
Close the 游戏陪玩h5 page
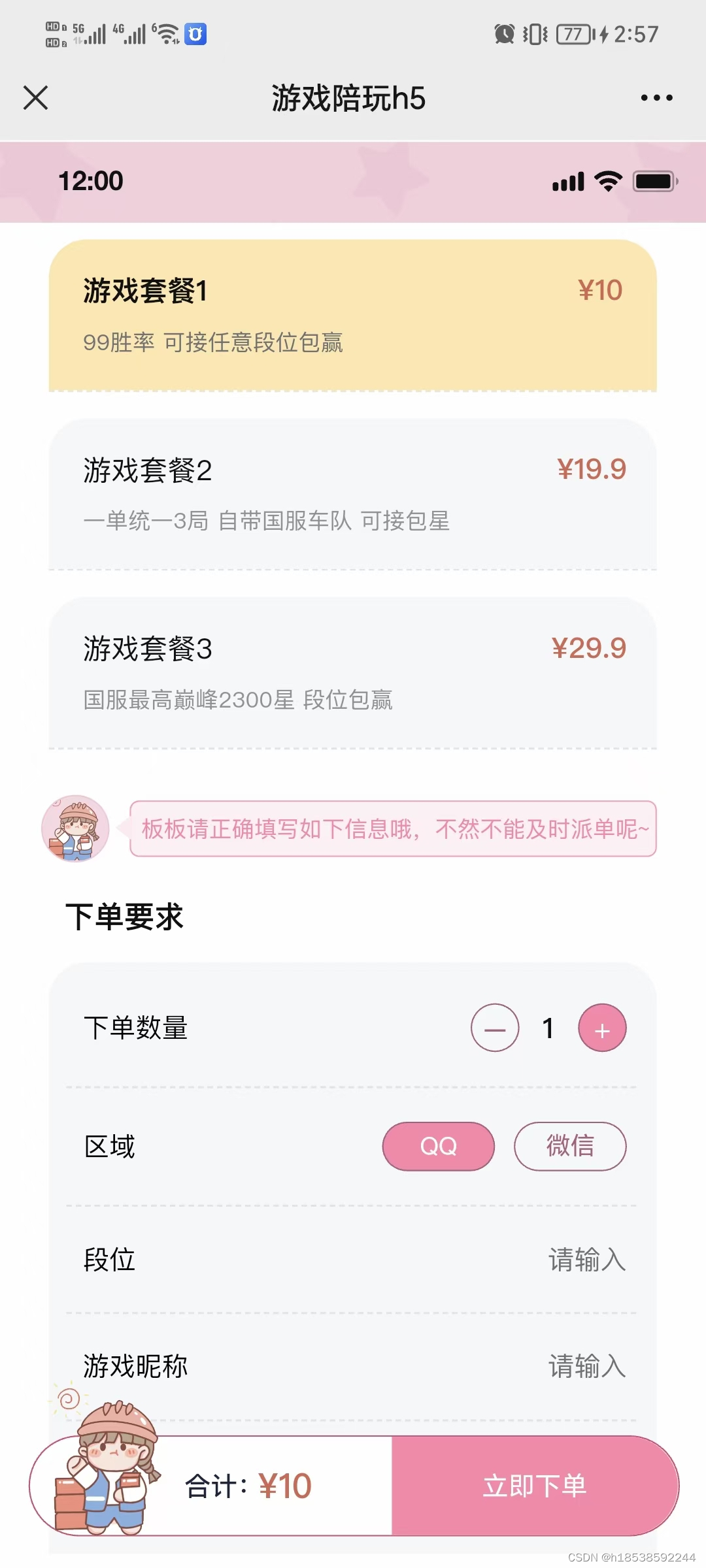tap(35, 98)
